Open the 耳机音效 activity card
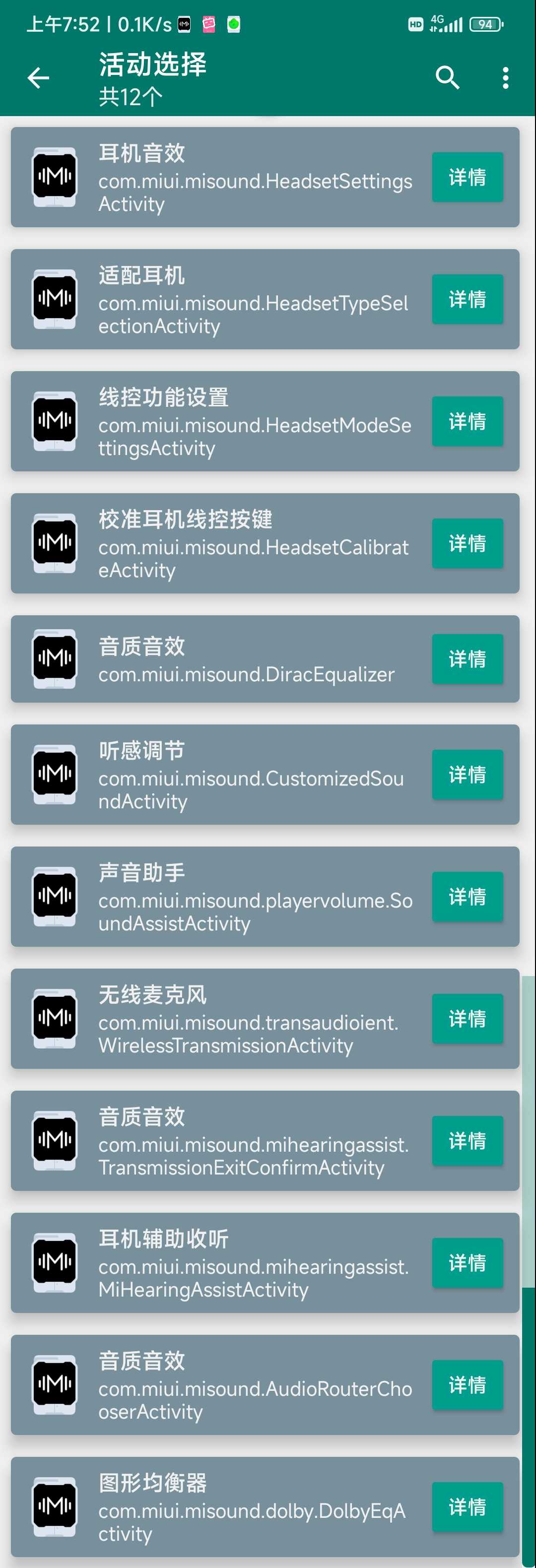 click(244, 177)
